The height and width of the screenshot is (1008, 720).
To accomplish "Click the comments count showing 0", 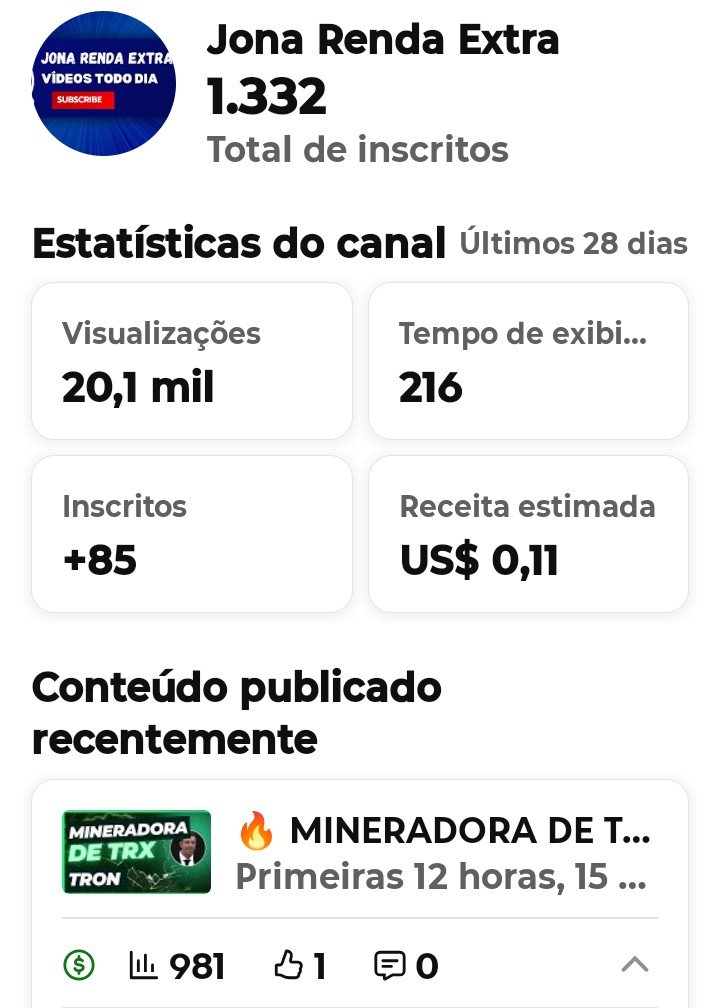I will click(x=425, y=966).
